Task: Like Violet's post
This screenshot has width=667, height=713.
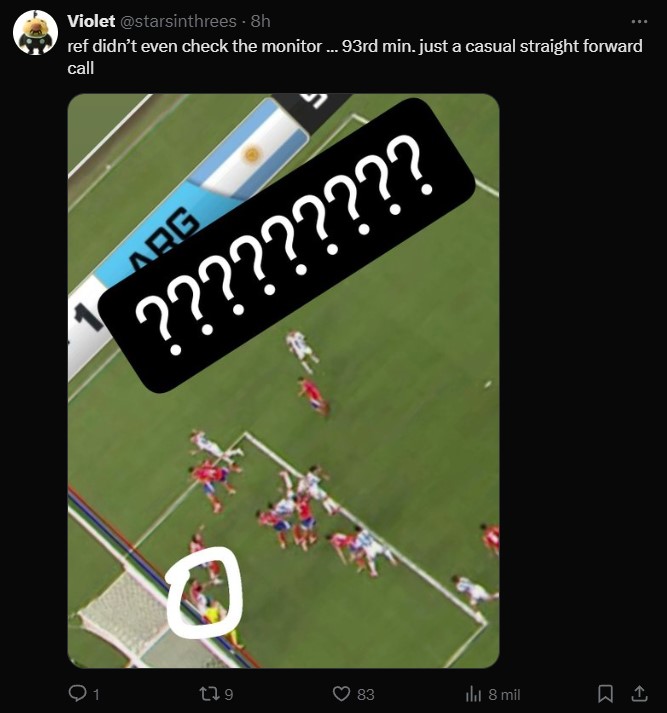Action: tap(342, 693)
